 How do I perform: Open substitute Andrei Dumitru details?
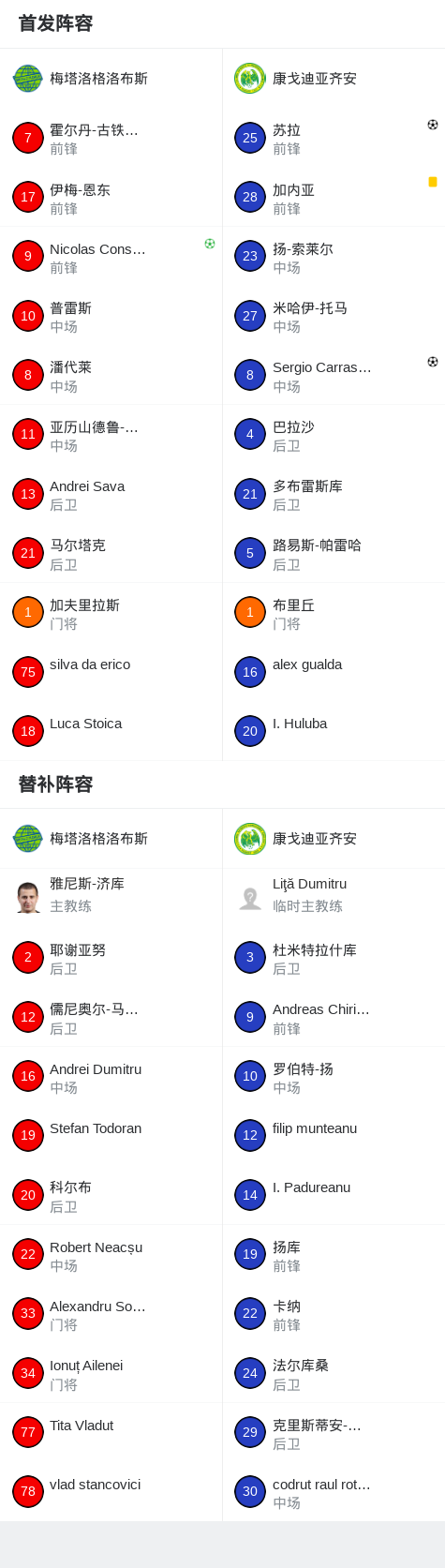111,1077
